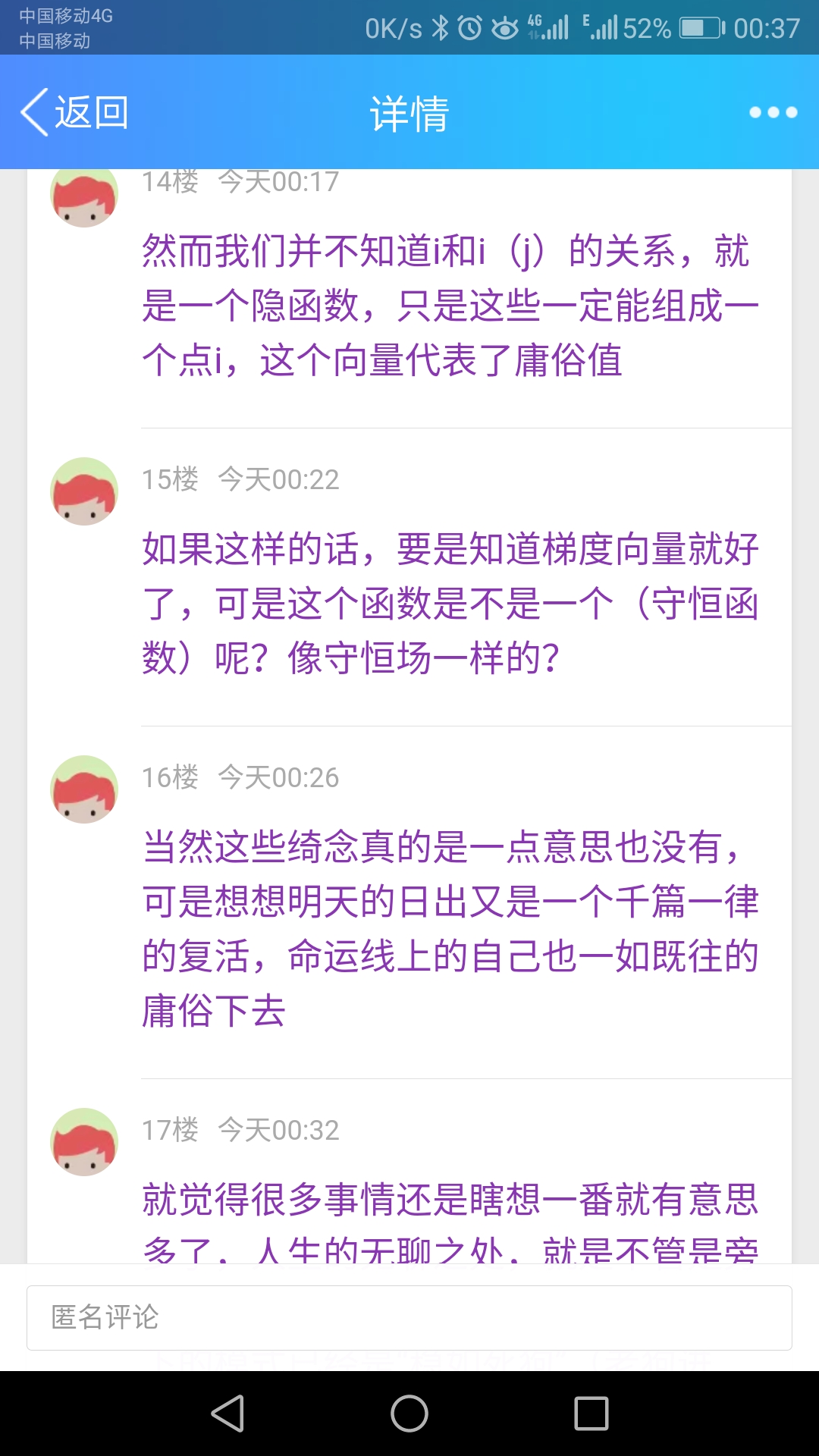Select the 14楼 comment about 隐函数
Viewport: 819px width, 1456px height.
(450, 305)
